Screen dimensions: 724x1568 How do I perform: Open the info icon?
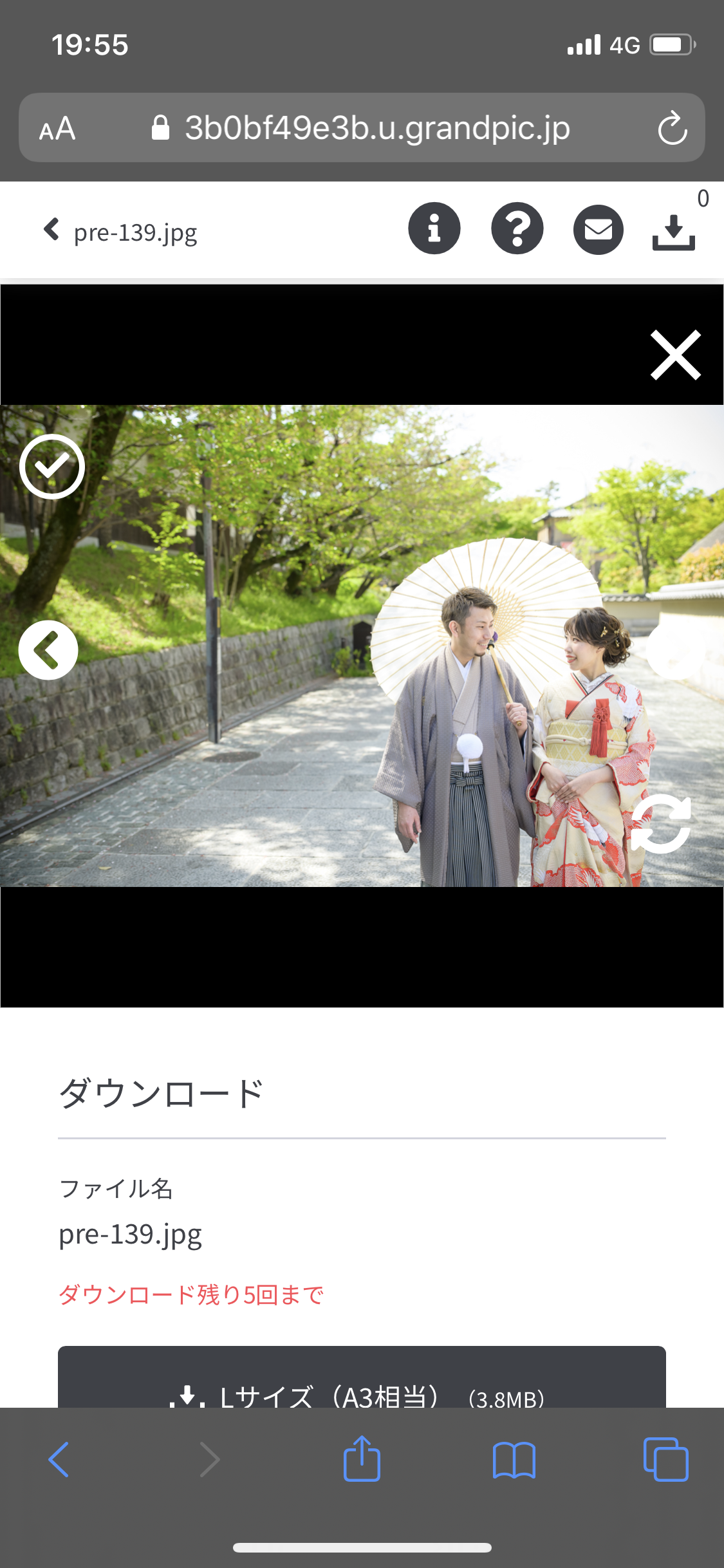[434, 229]
